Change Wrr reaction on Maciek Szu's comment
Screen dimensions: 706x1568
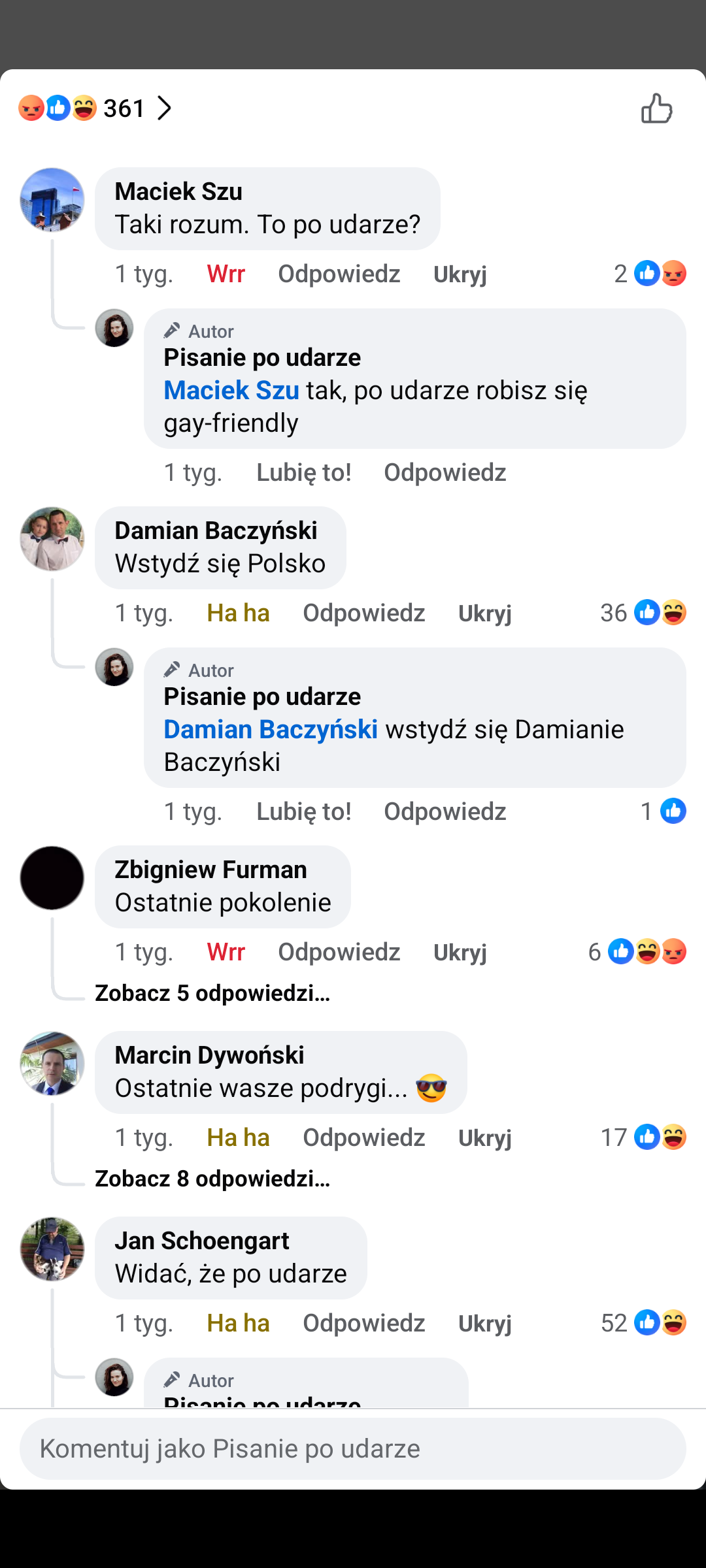pos(226,274)
